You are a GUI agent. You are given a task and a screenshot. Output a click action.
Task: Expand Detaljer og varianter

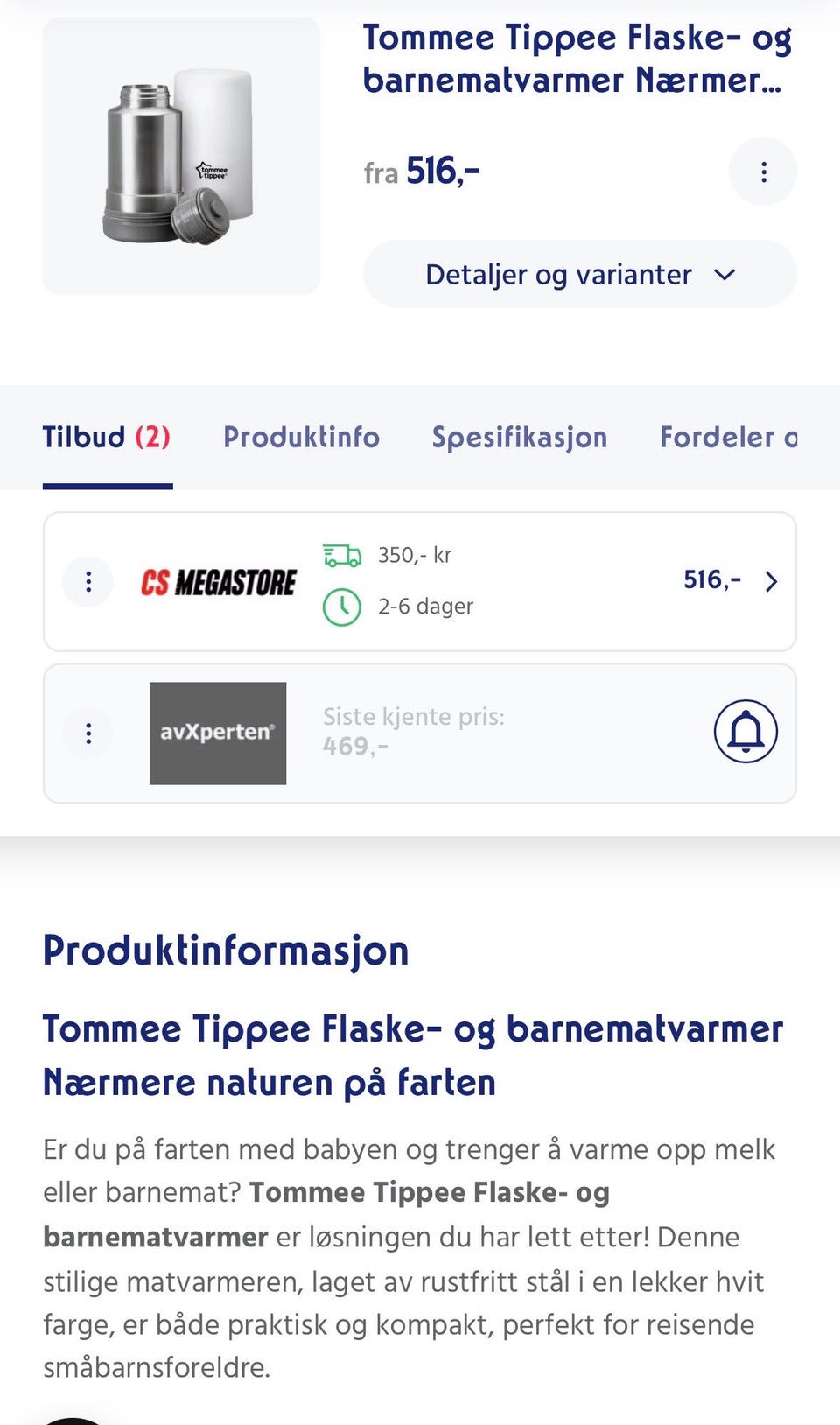coord(581,274)
